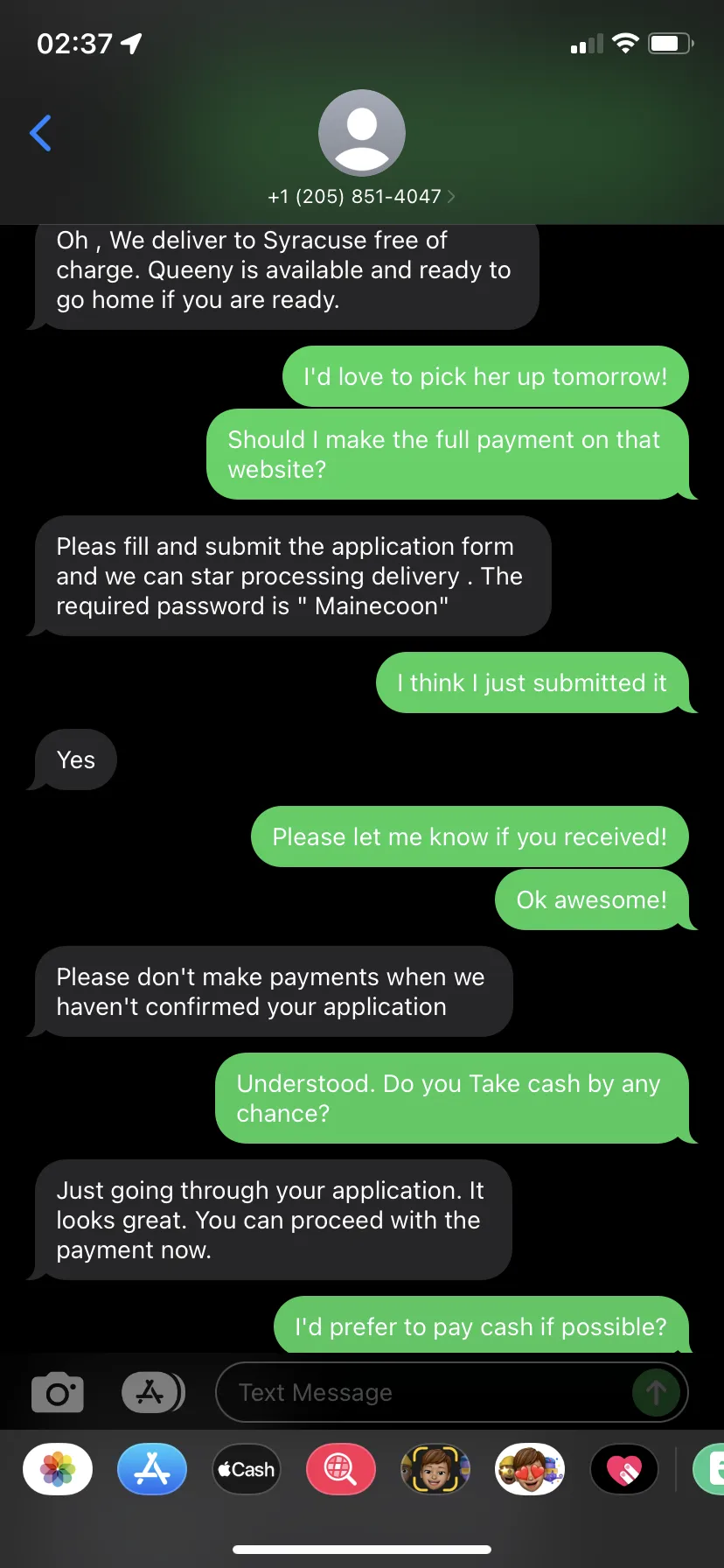Send the message with the arrow button
The width and height of the screenshot is (724, 1568).
click(x=656, y=1392)
